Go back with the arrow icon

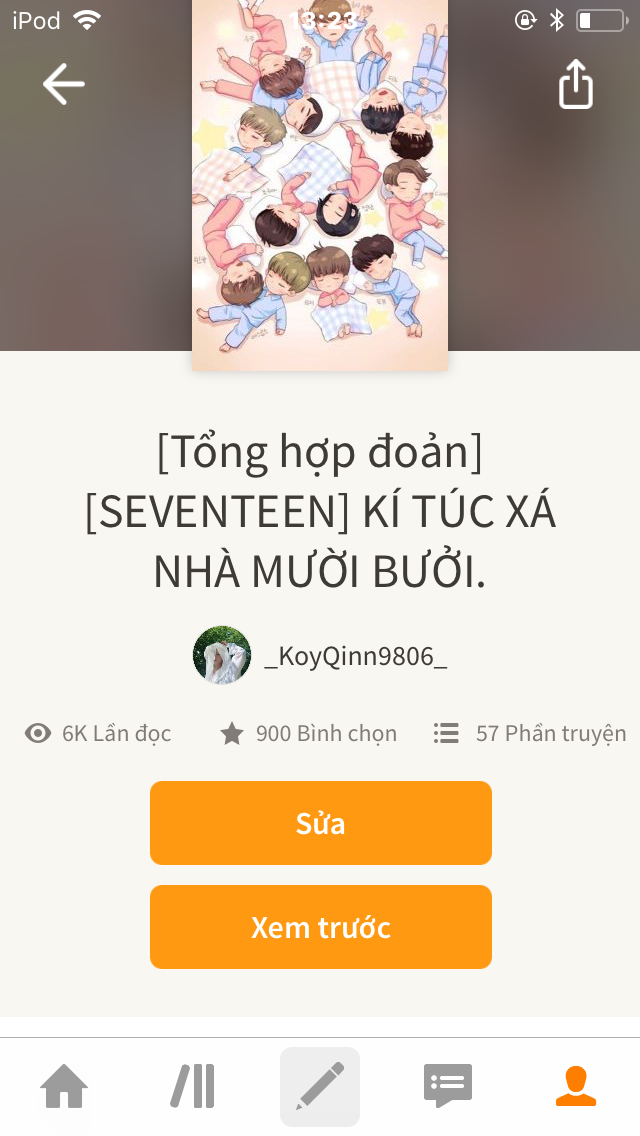click(64, 84)
